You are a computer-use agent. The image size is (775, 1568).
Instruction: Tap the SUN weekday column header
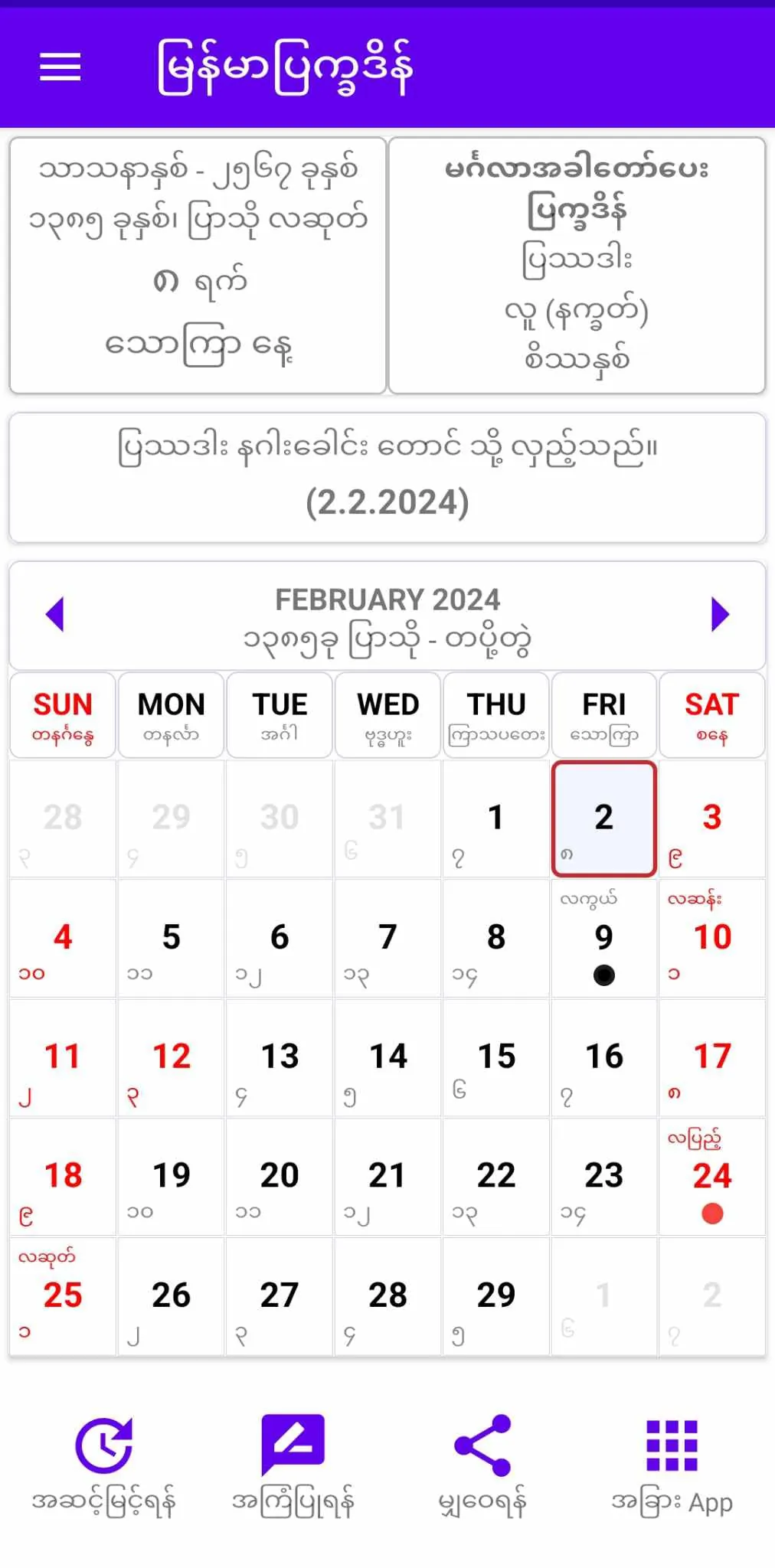[x=62, y=715]
